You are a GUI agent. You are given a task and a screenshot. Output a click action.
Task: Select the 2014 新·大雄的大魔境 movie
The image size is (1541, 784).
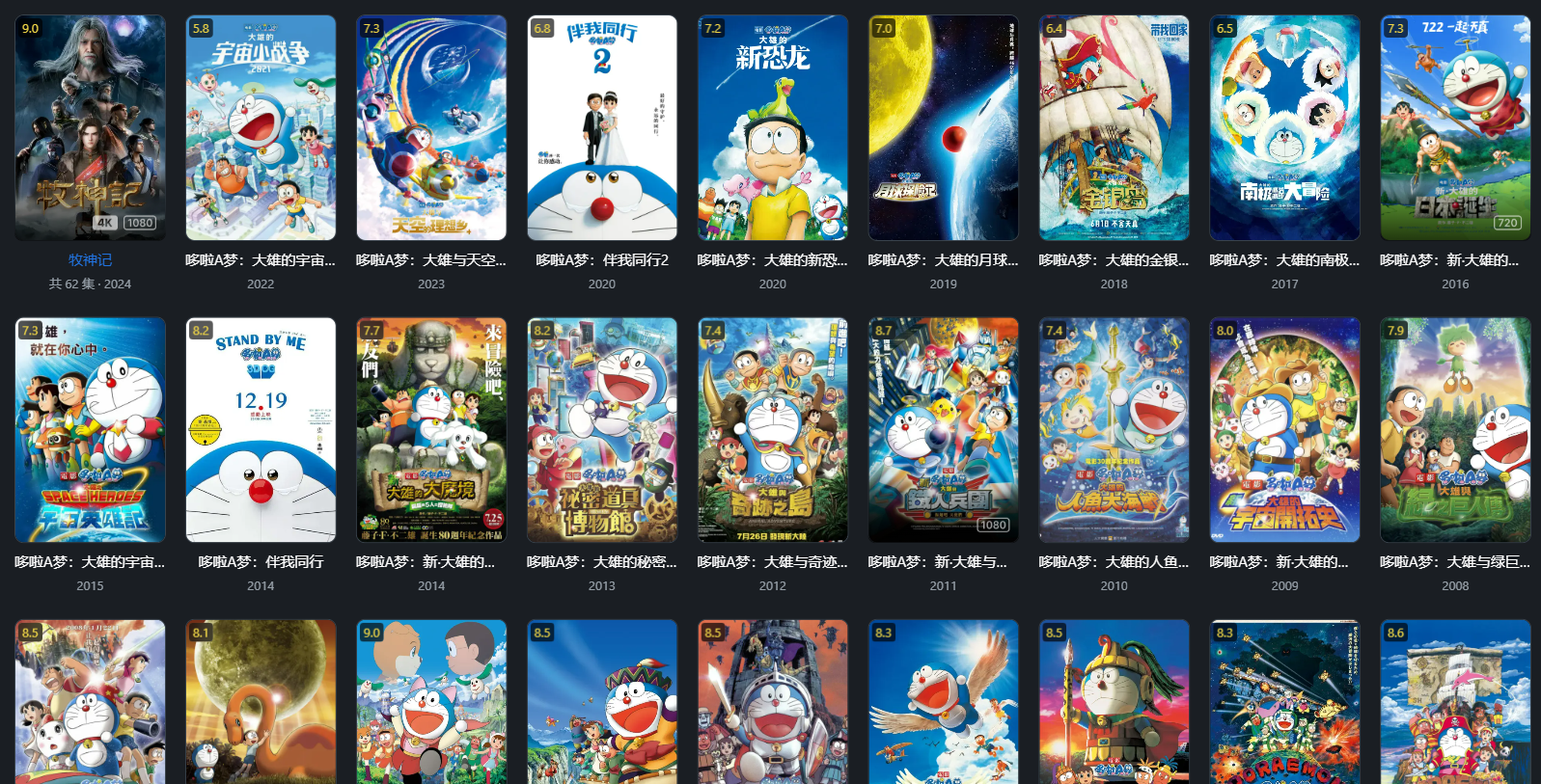pos(431,430)
